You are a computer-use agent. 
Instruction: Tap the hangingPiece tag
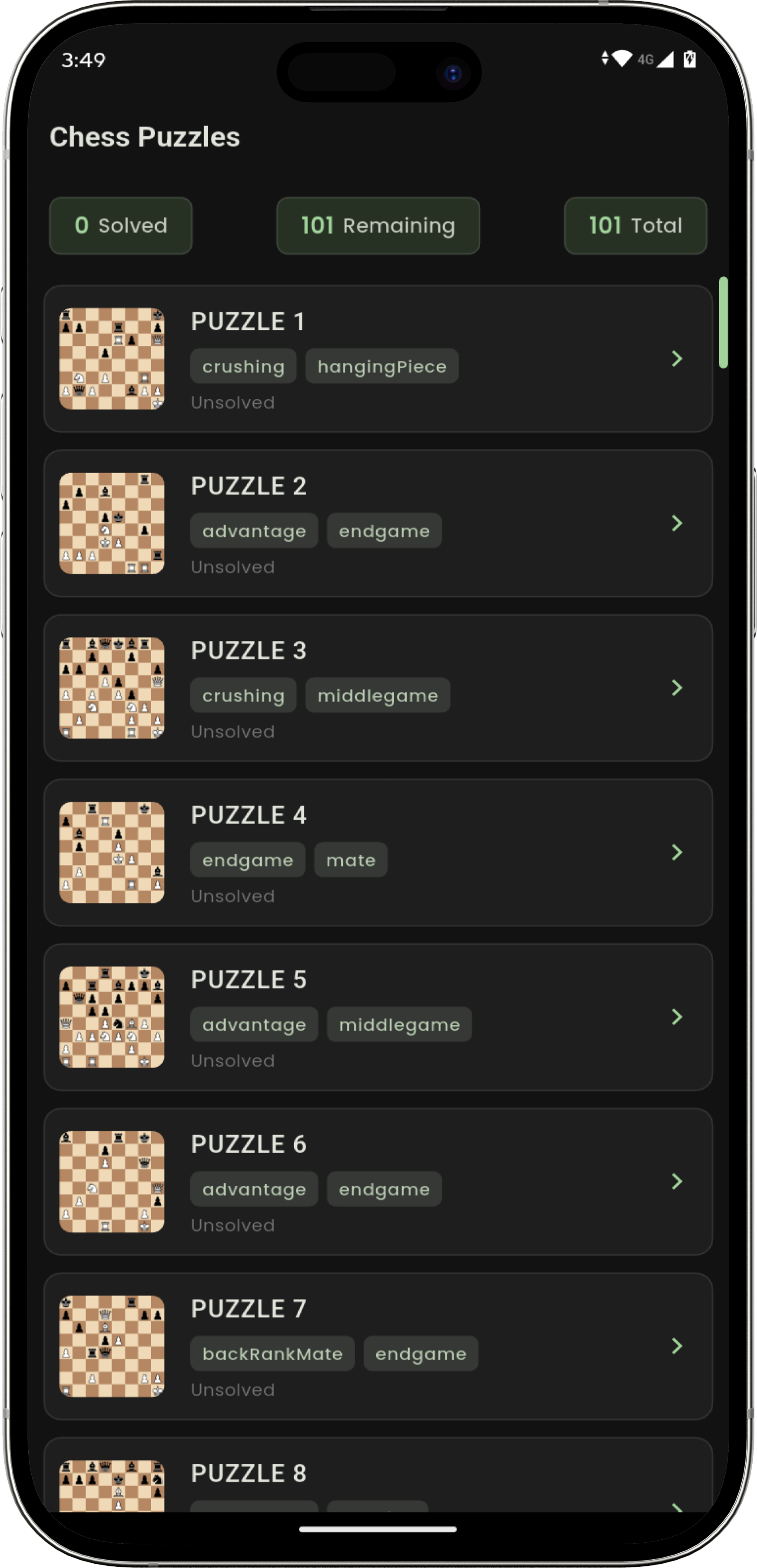coord(382,366)
